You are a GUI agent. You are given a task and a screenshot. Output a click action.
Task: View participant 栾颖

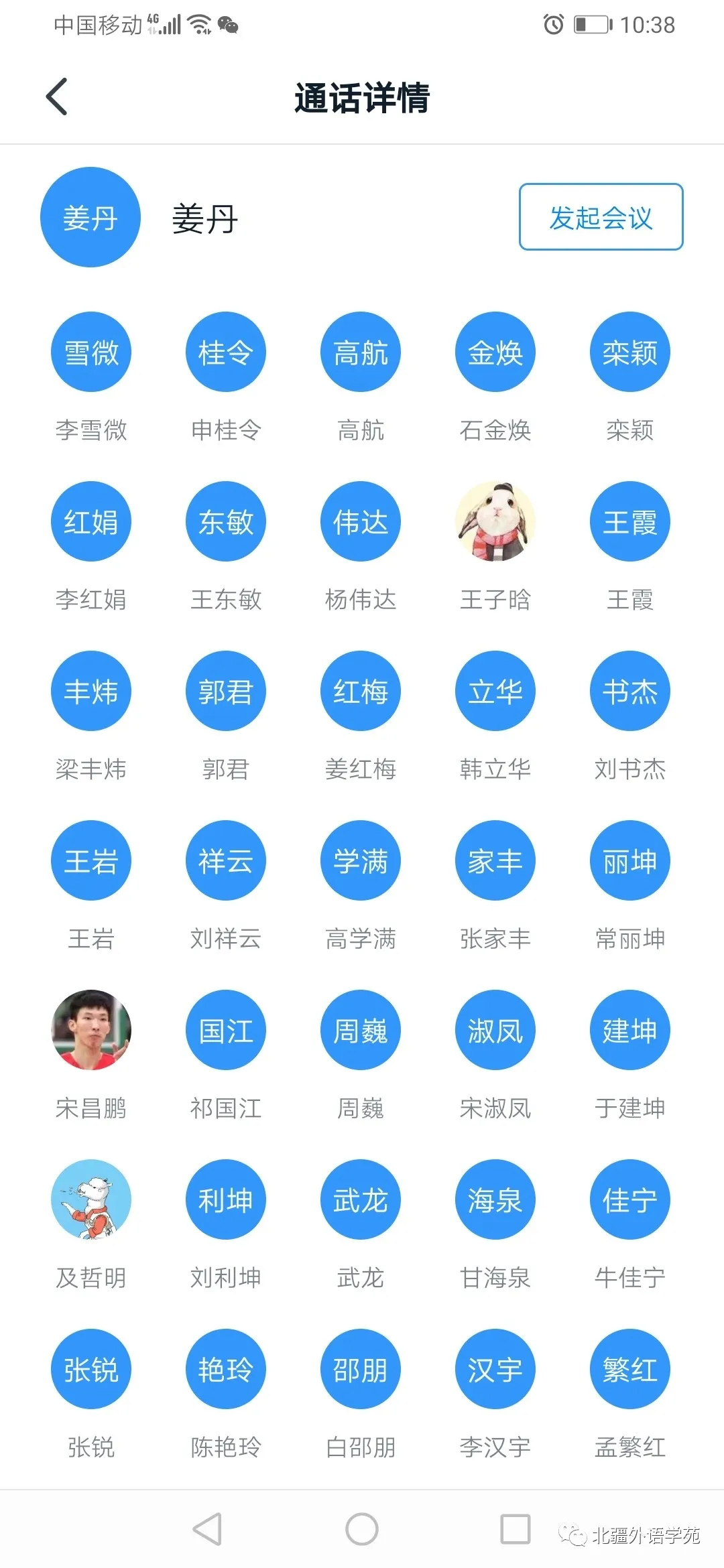[x=629, y=352]
